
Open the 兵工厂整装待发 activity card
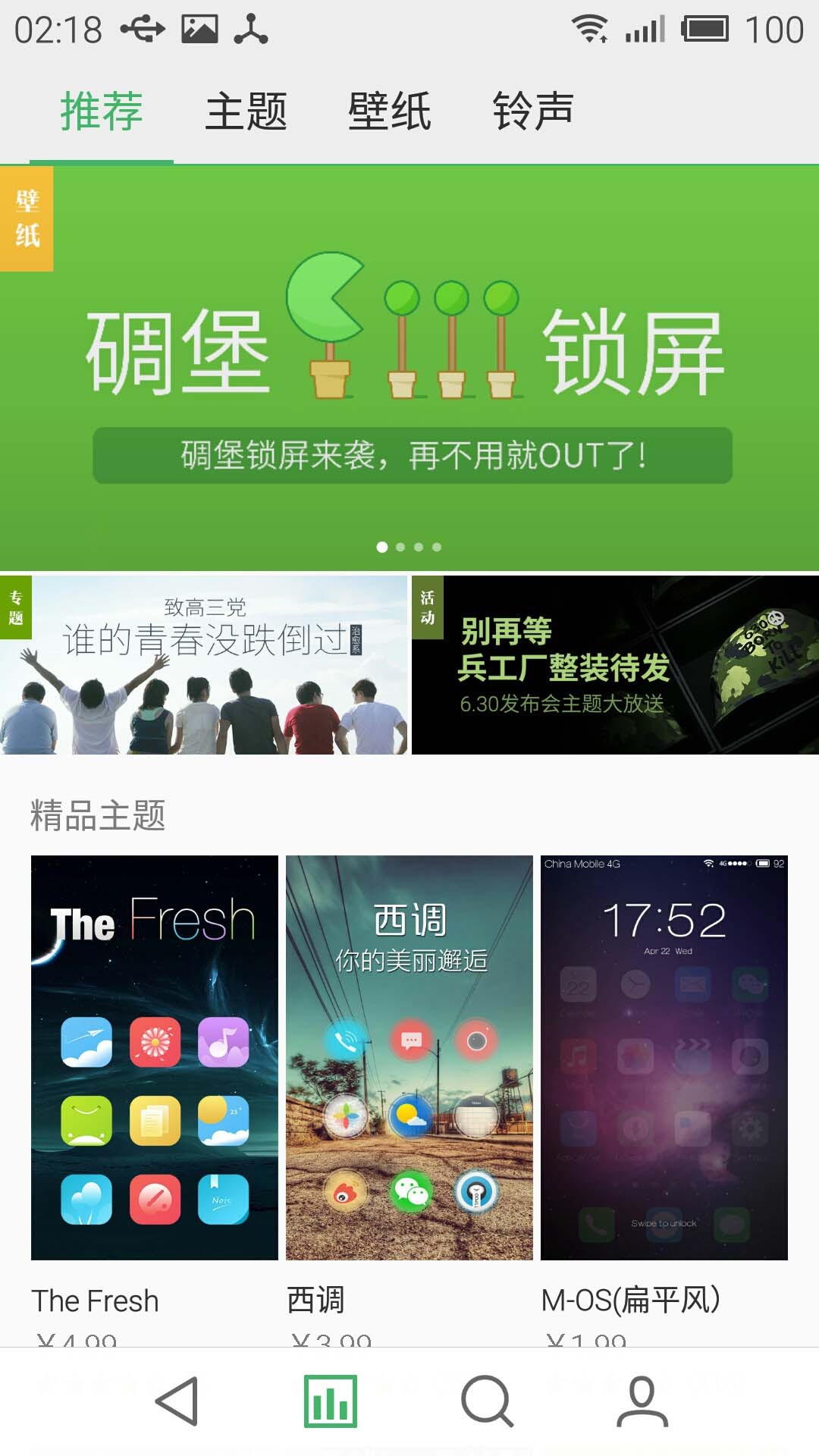pos(615,664)
